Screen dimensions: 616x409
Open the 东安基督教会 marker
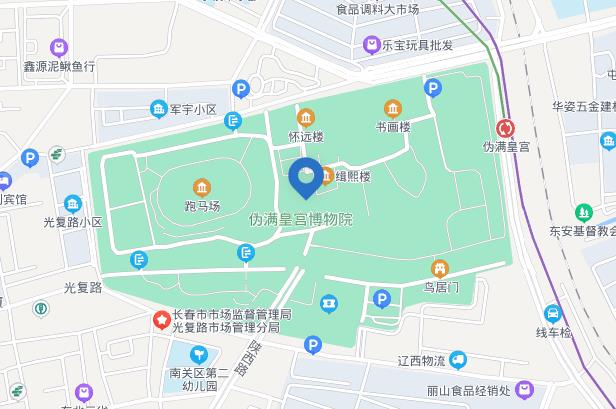[x=584, y=212]
